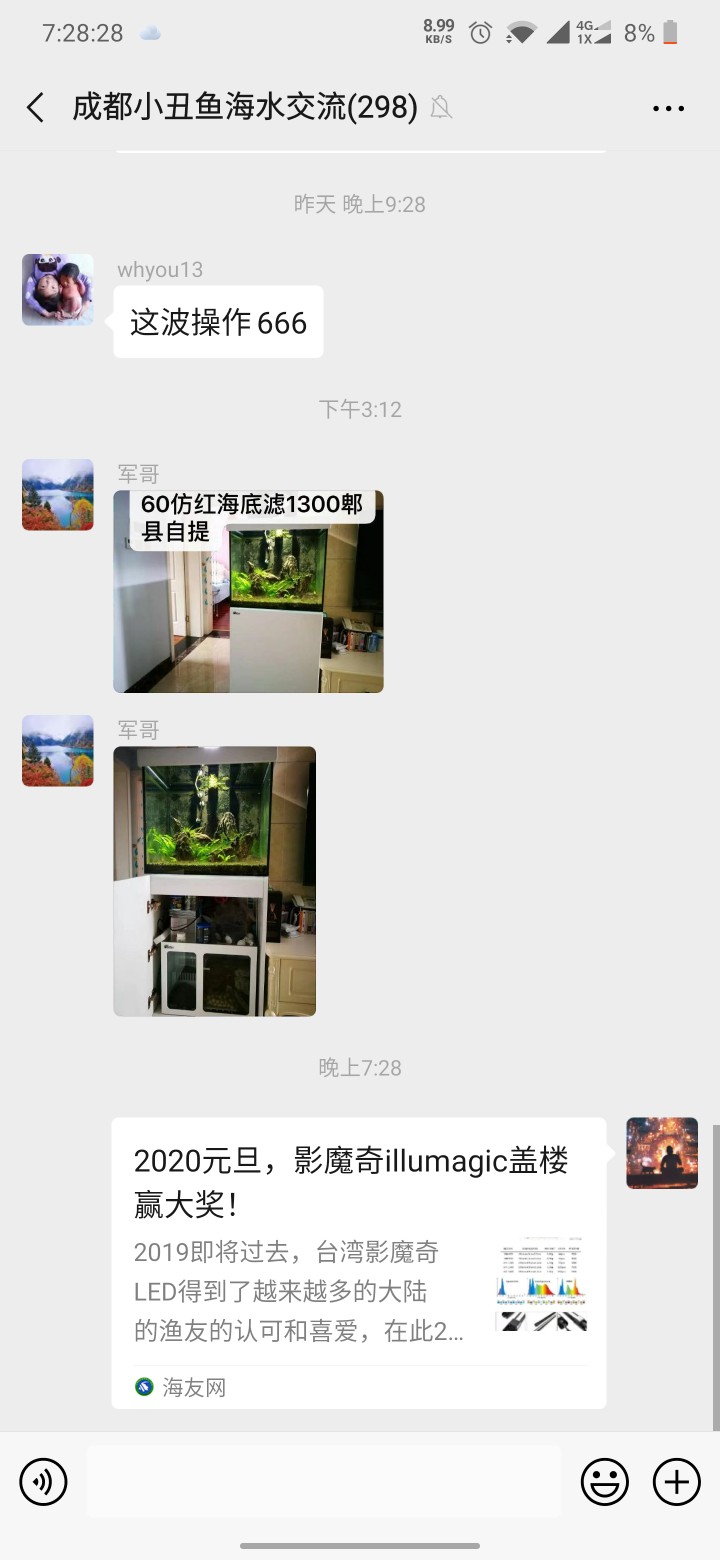Open the emoji picker
This screenshot has width=720, height=1560.
coord(605,1481)
